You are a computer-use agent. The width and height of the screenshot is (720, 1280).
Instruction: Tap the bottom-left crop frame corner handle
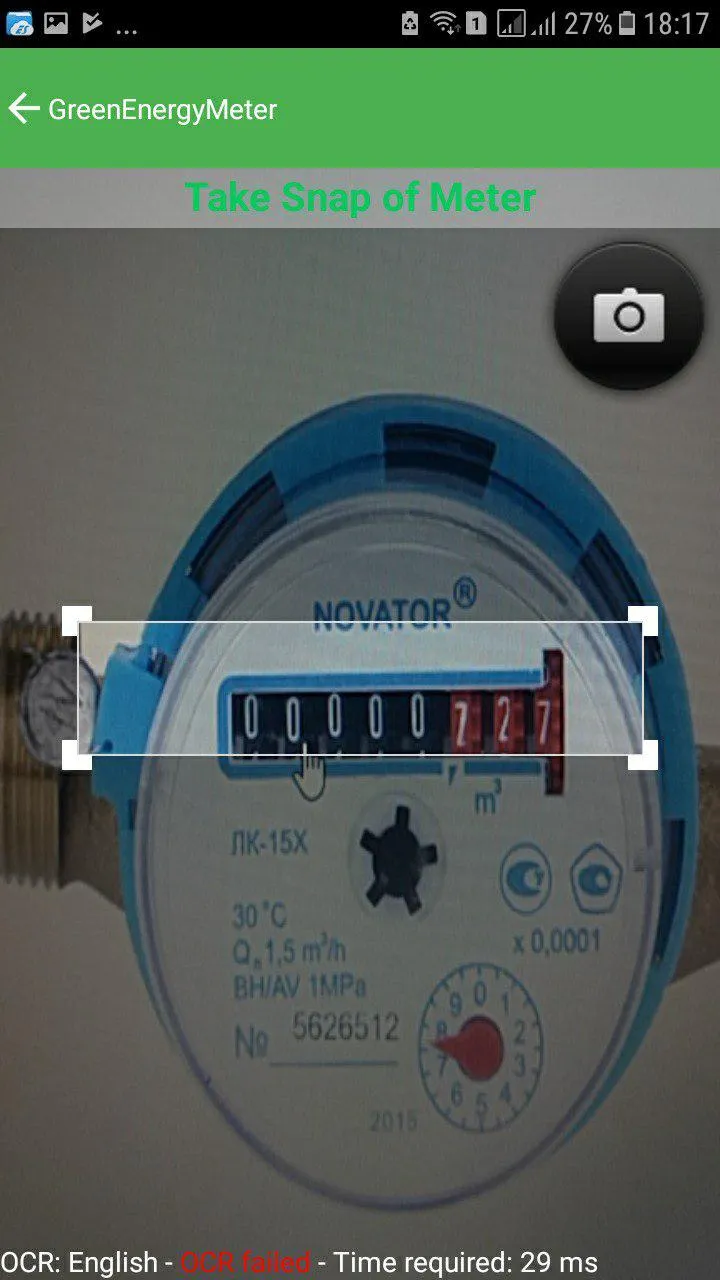point(77,755)
